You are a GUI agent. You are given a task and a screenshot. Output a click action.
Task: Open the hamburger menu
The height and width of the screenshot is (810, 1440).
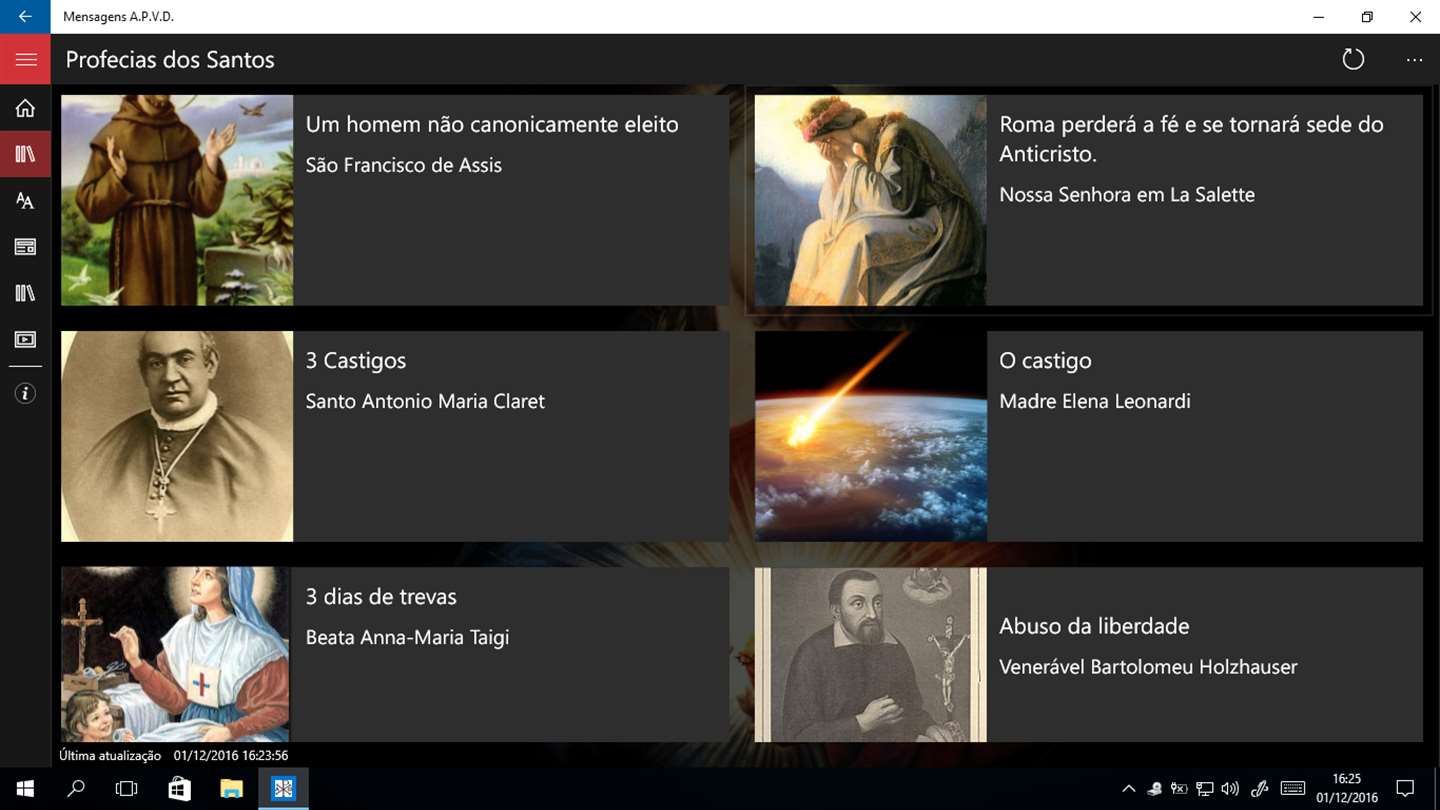(x=25, y=60)
